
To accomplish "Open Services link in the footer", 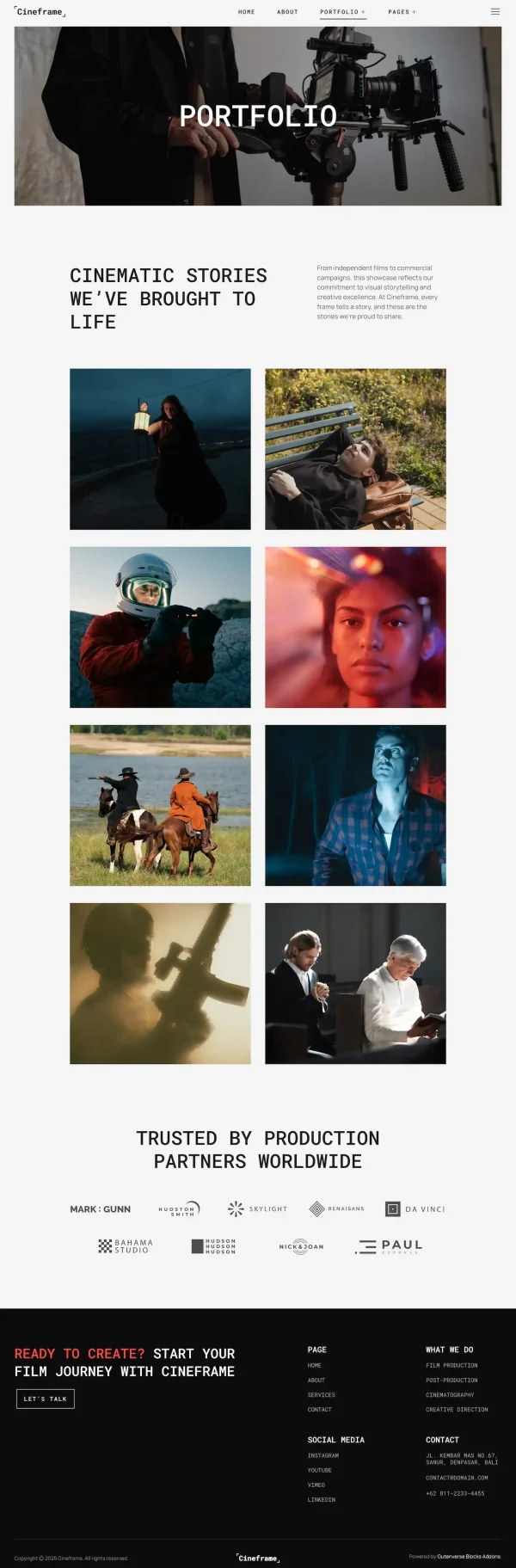I will coord(322,1395).
